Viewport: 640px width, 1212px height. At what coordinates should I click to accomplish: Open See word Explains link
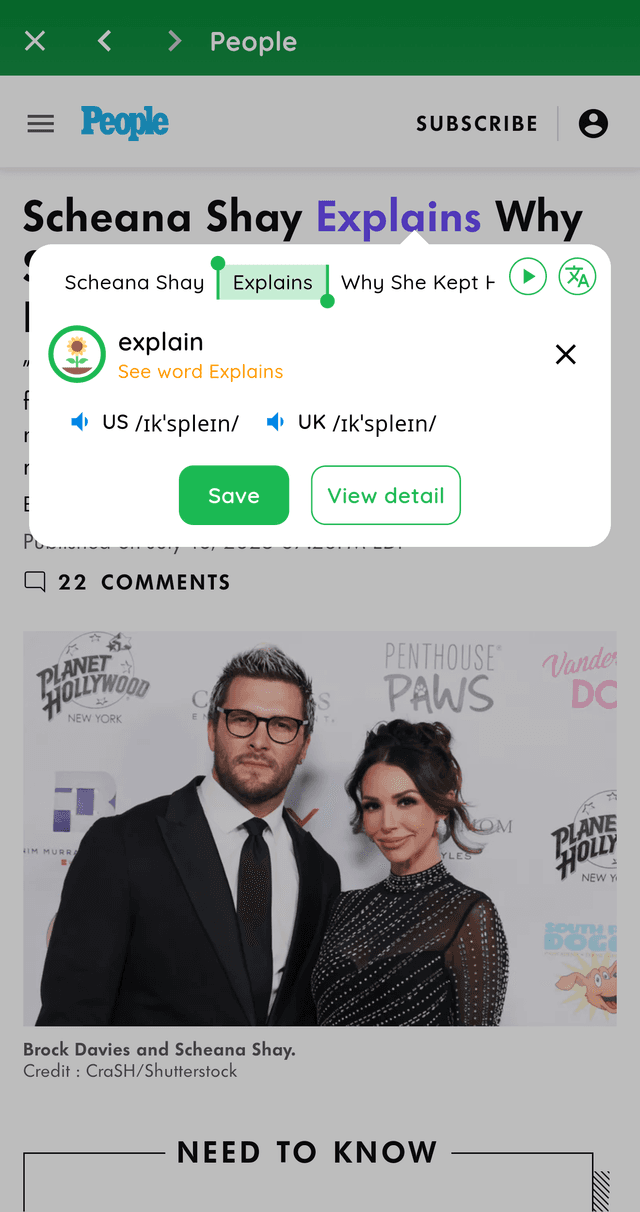click(200, 372)
